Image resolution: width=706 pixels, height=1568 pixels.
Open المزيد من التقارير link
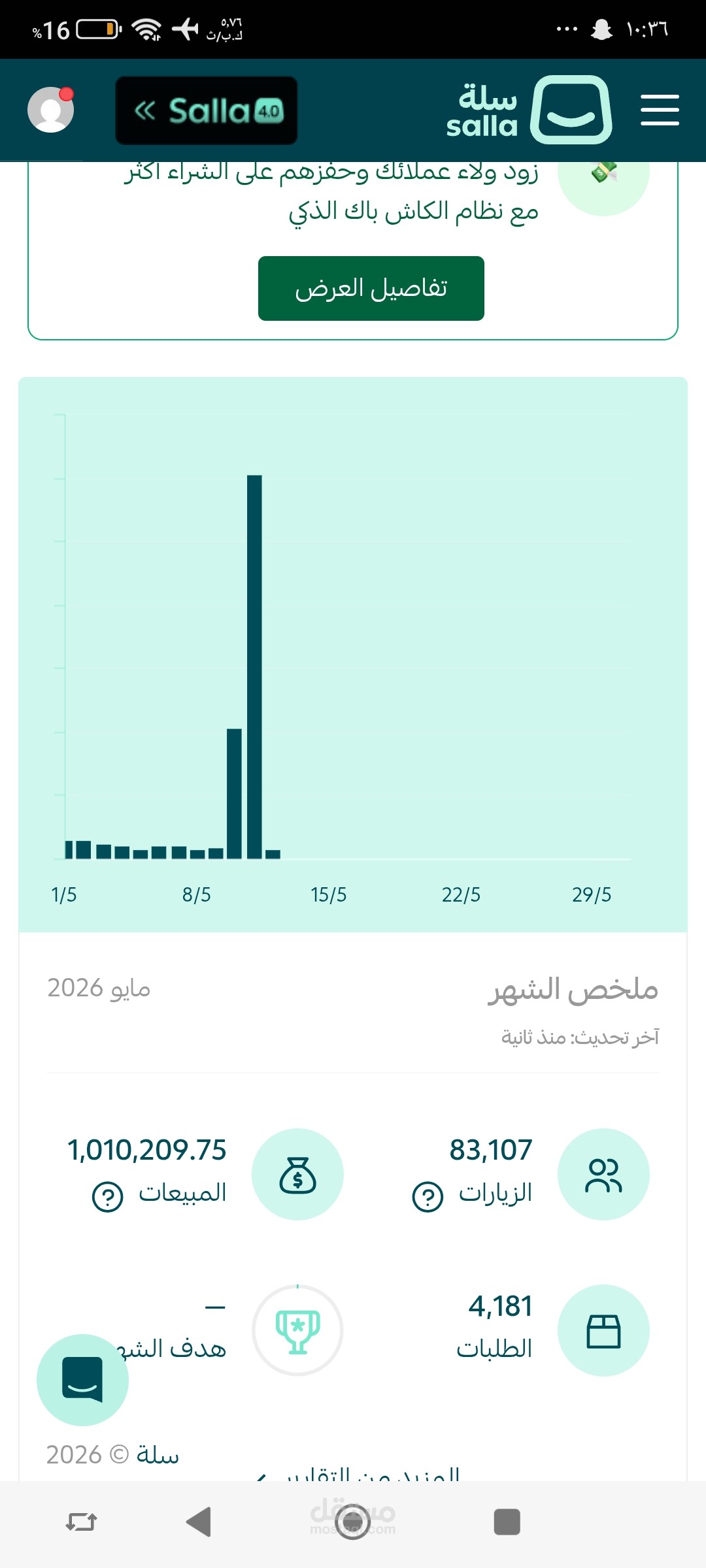[360, 1473]
